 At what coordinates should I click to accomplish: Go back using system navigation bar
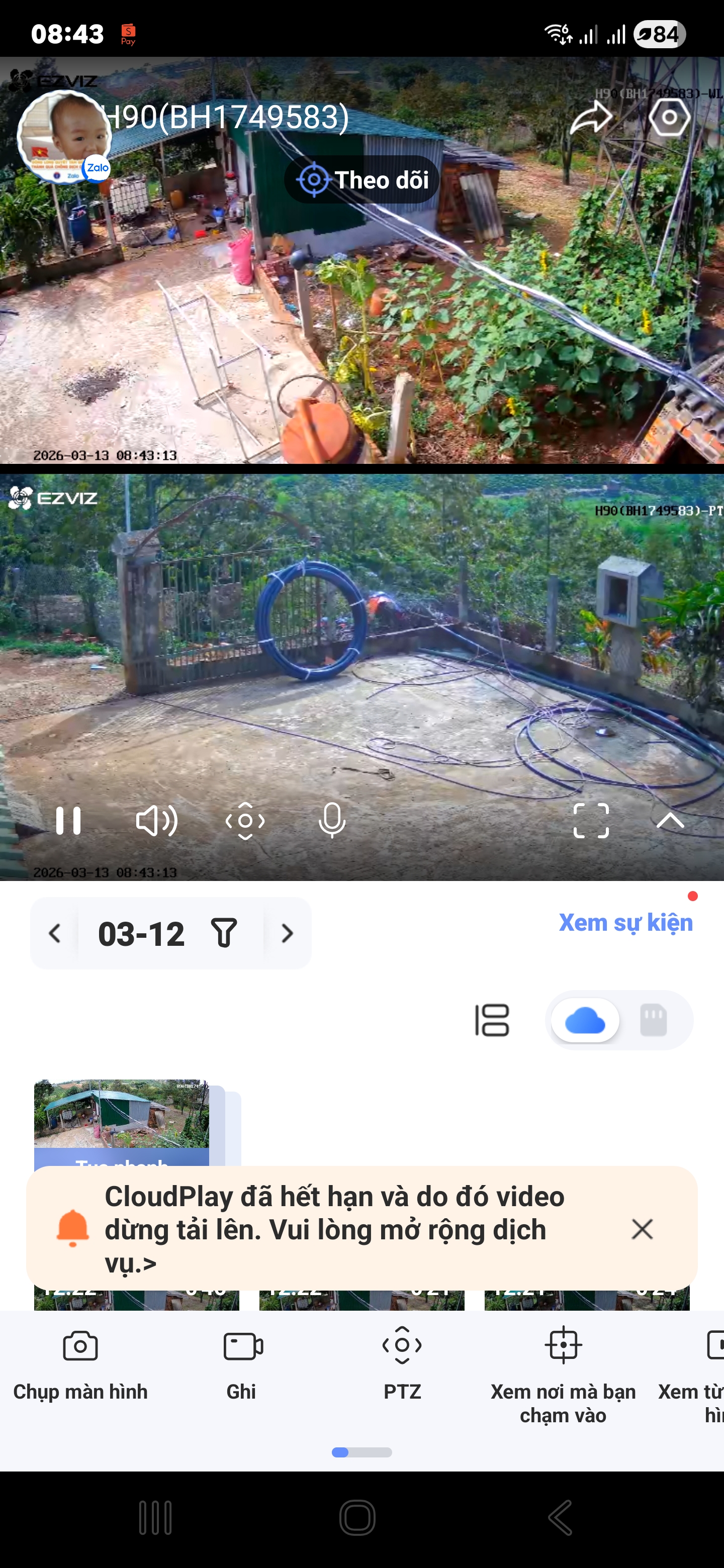[x=560, y=1517]
